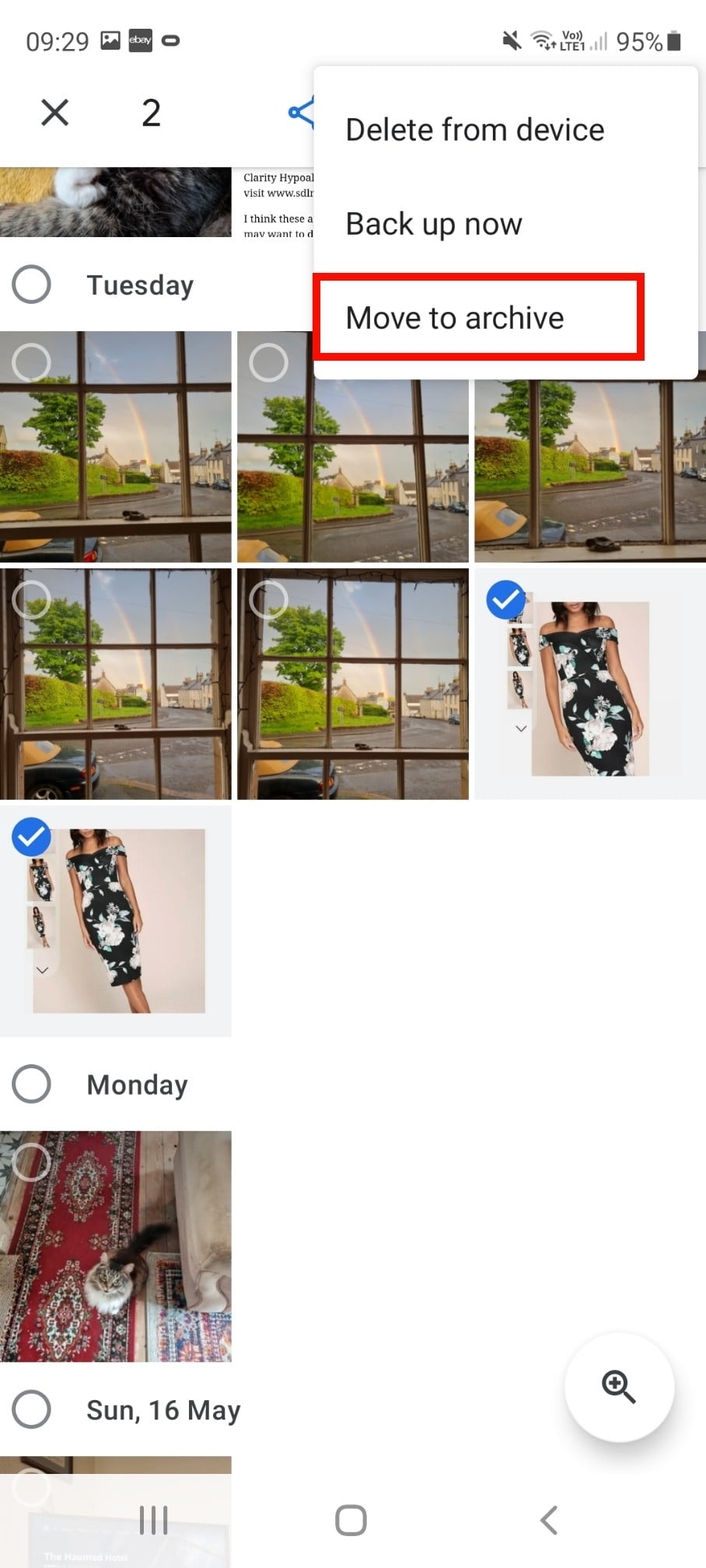
Task: Open recent apps from navigation bar
Action: coord(153,1520)
